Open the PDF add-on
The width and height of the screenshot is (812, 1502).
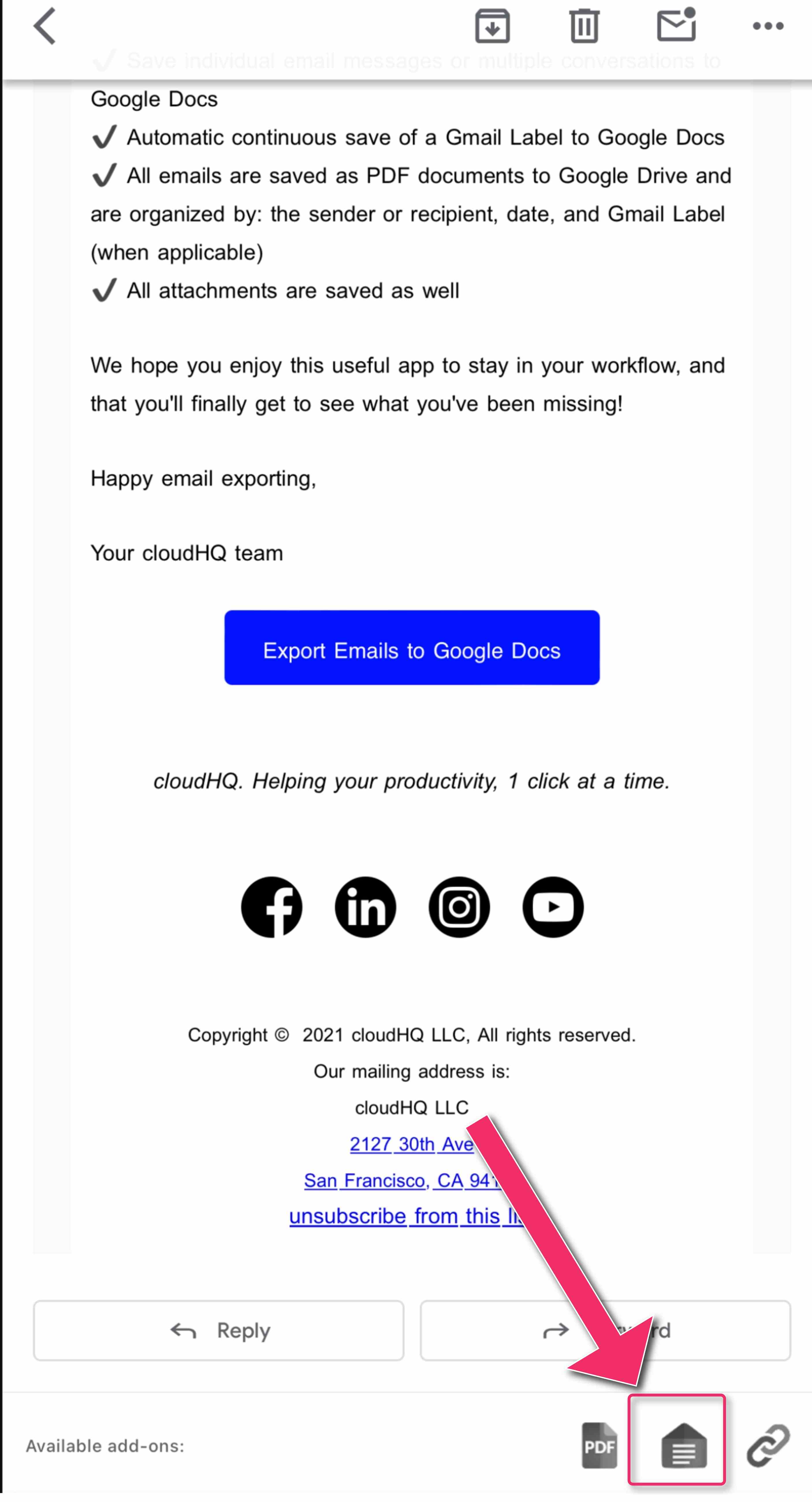click(599, 1445)
